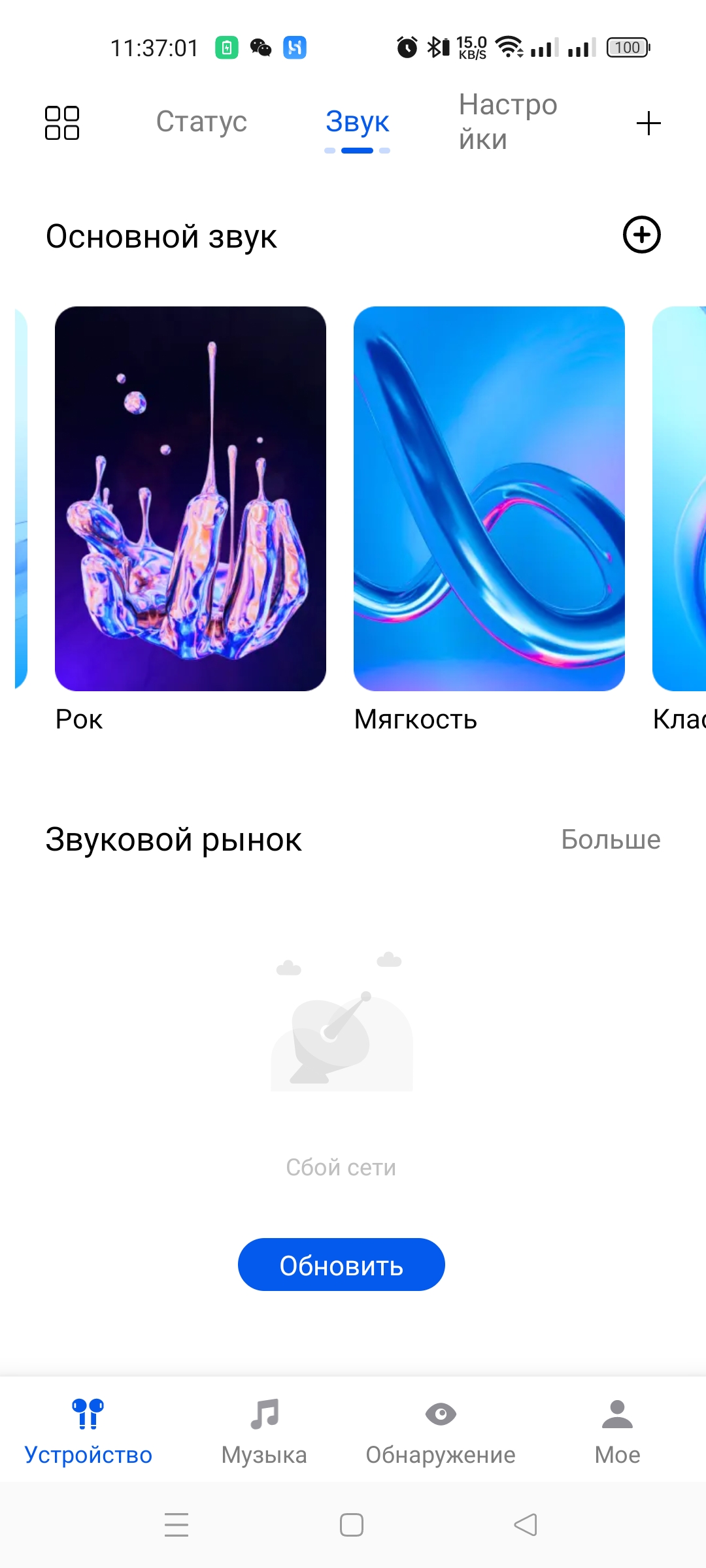The height and width of the screenshot is (1568, 706).
Task: Go to the Обнаружение tab
Action: 441,1431
